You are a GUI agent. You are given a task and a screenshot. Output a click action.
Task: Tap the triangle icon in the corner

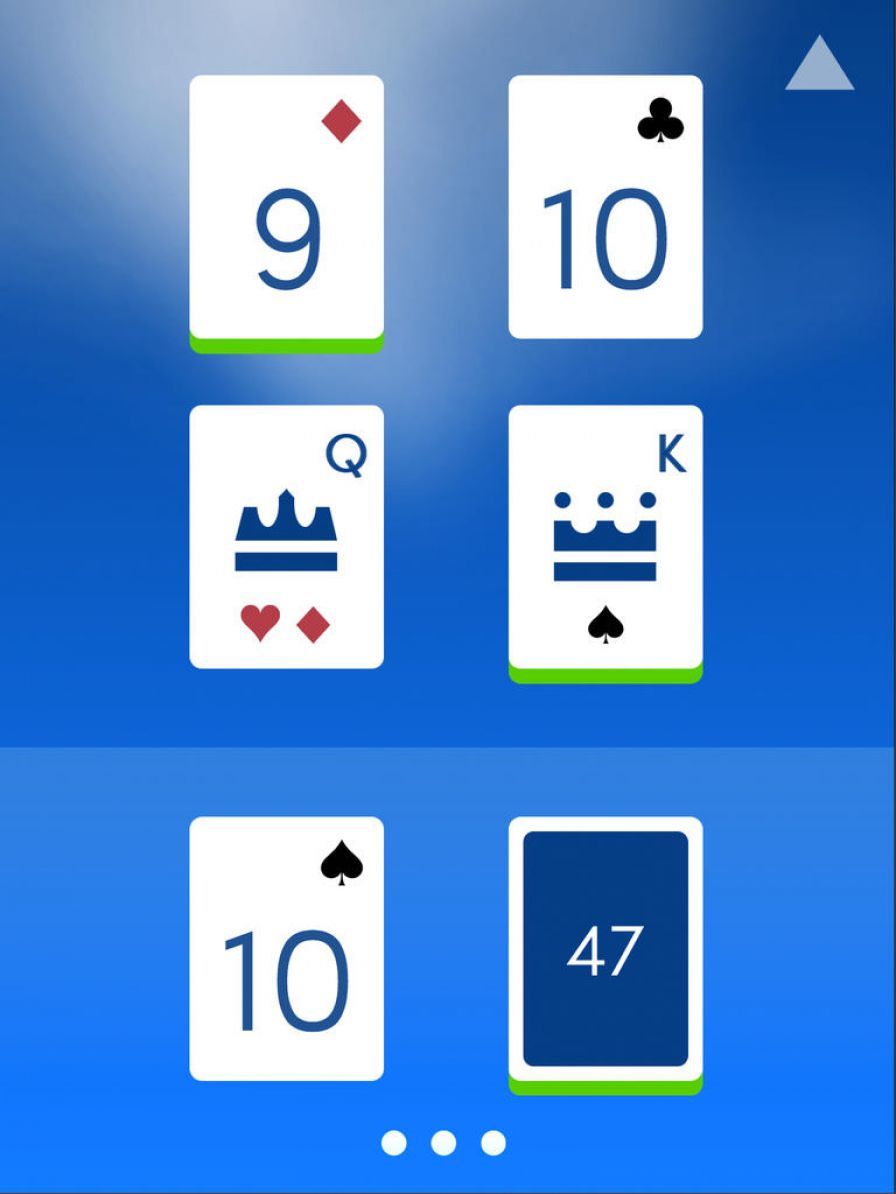tap(819, 66)
